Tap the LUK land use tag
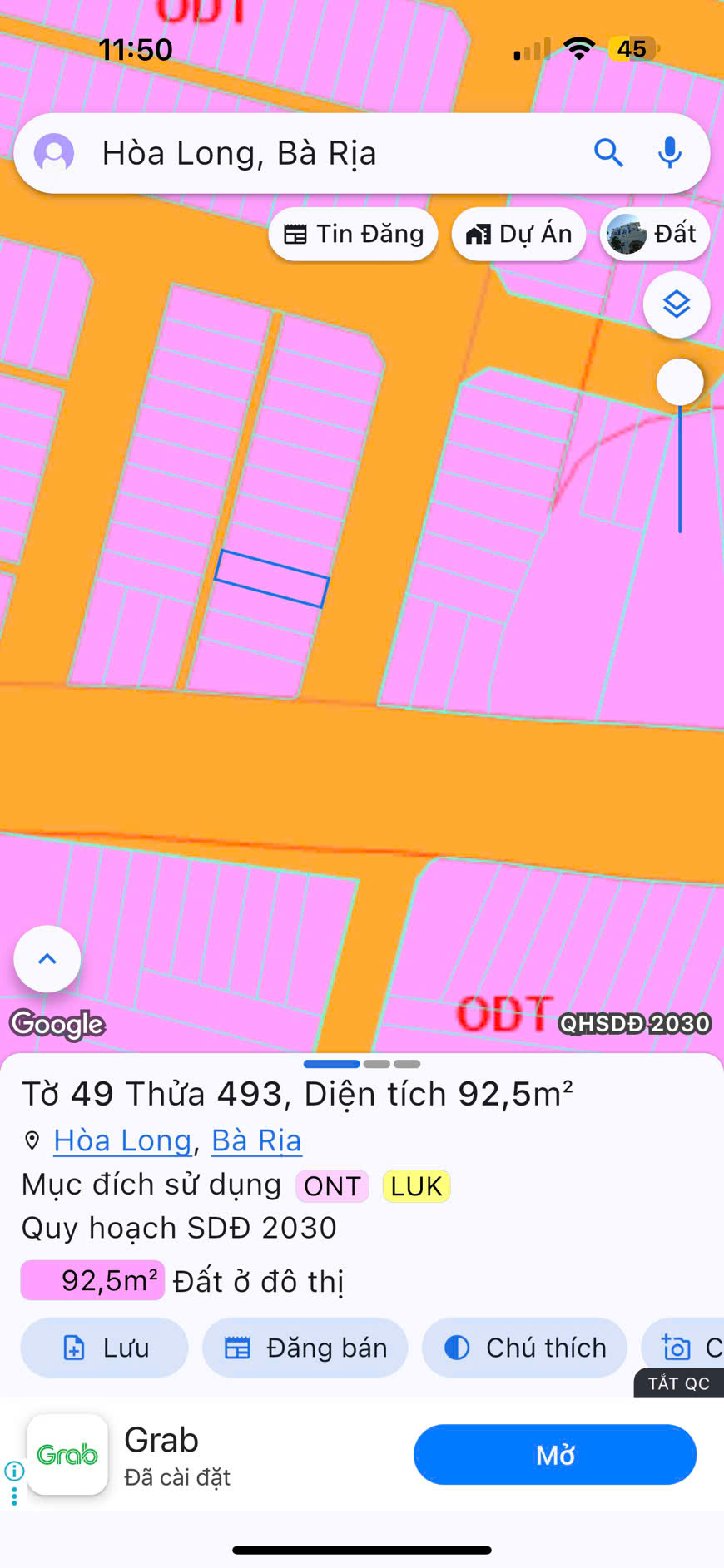Viewport: 724px width, 1568px height. [x=416, y=1186]
